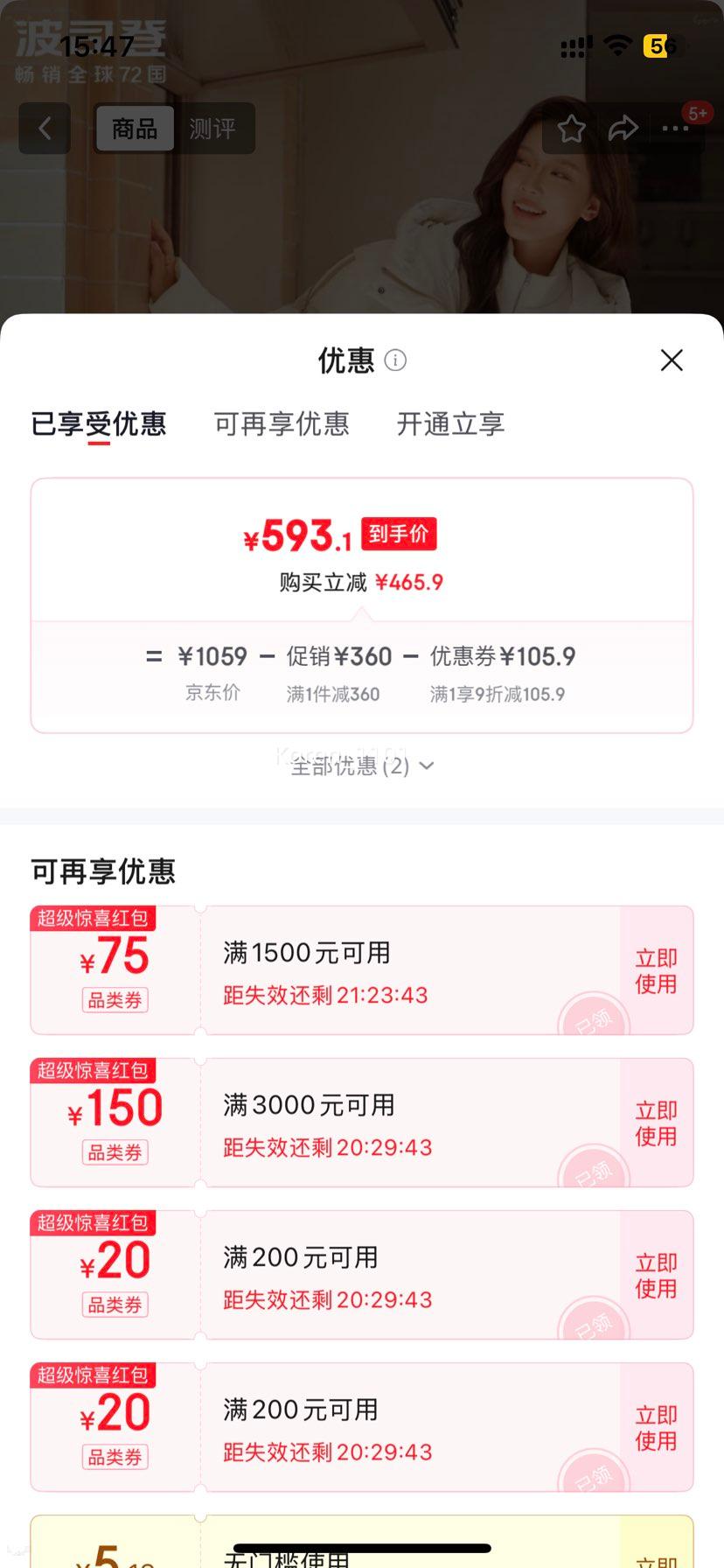Collapse the coupon sheet with the X
724x1568 pixels.
671,360
